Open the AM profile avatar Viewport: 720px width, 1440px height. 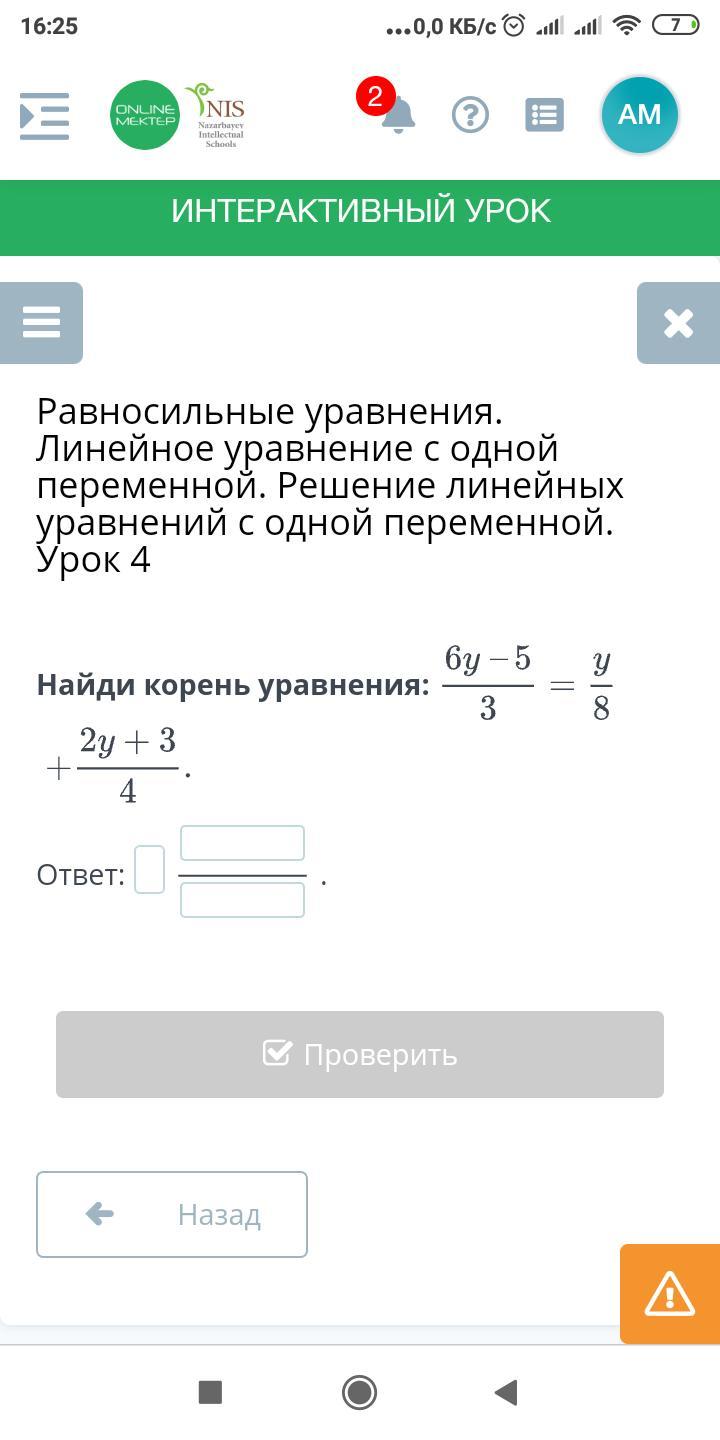[639, 115]
